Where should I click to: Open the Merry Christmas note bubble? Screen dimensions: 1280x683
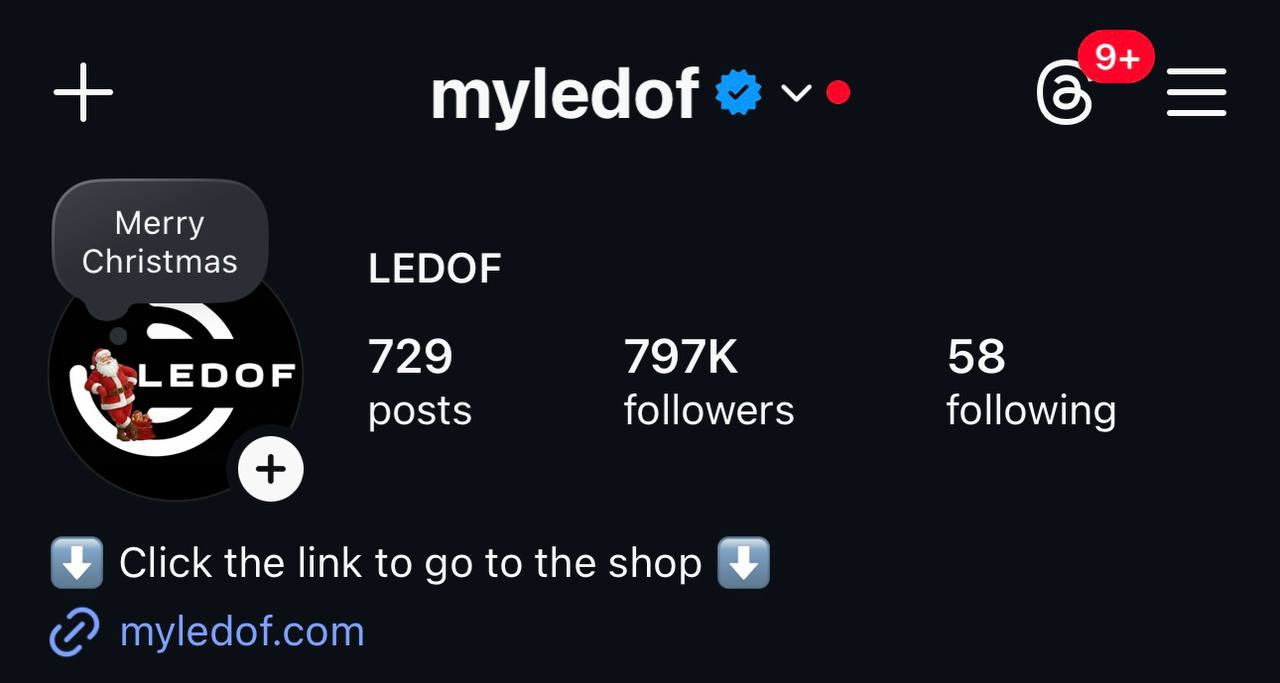pyautogui.click(x=160, y=242)
